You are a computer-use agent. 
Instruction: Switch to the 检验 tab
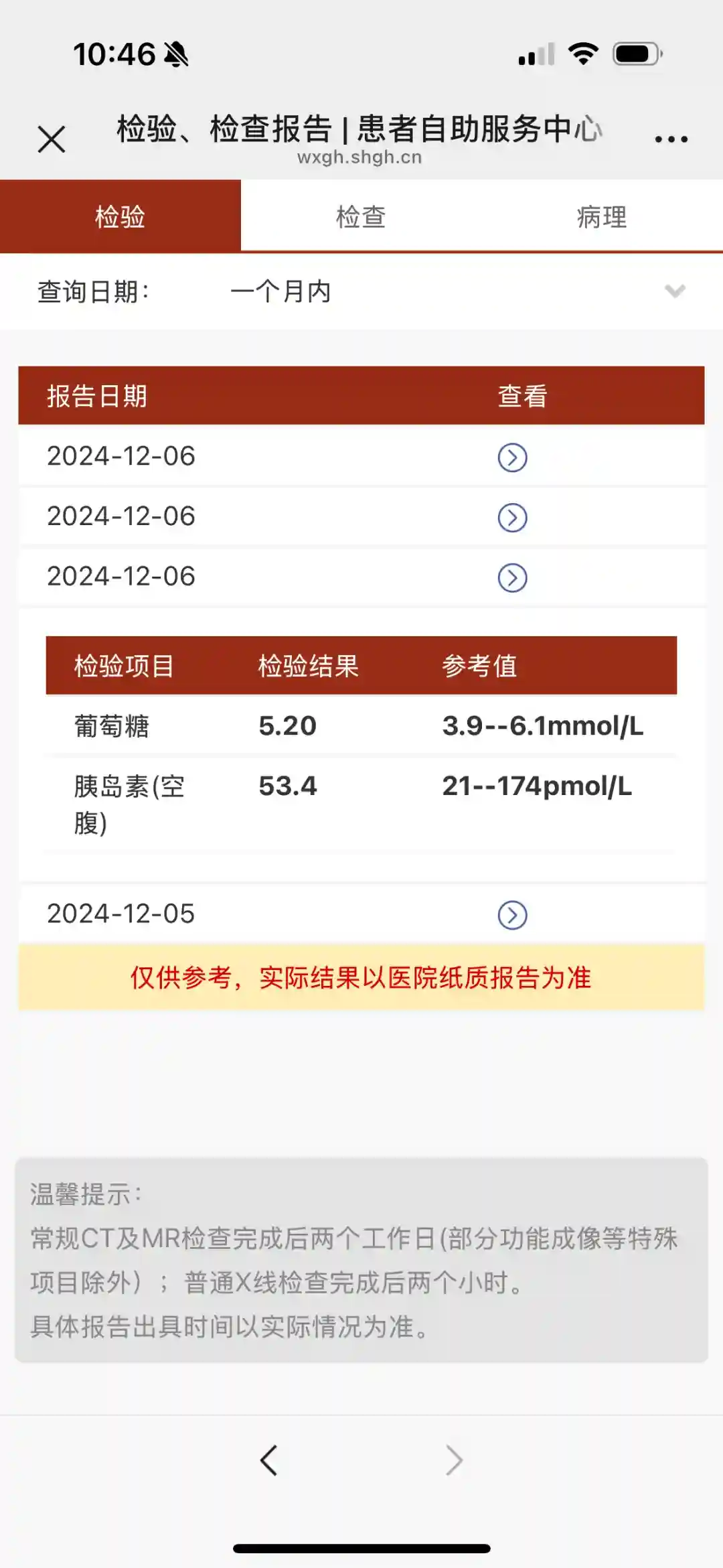[120, 216]
